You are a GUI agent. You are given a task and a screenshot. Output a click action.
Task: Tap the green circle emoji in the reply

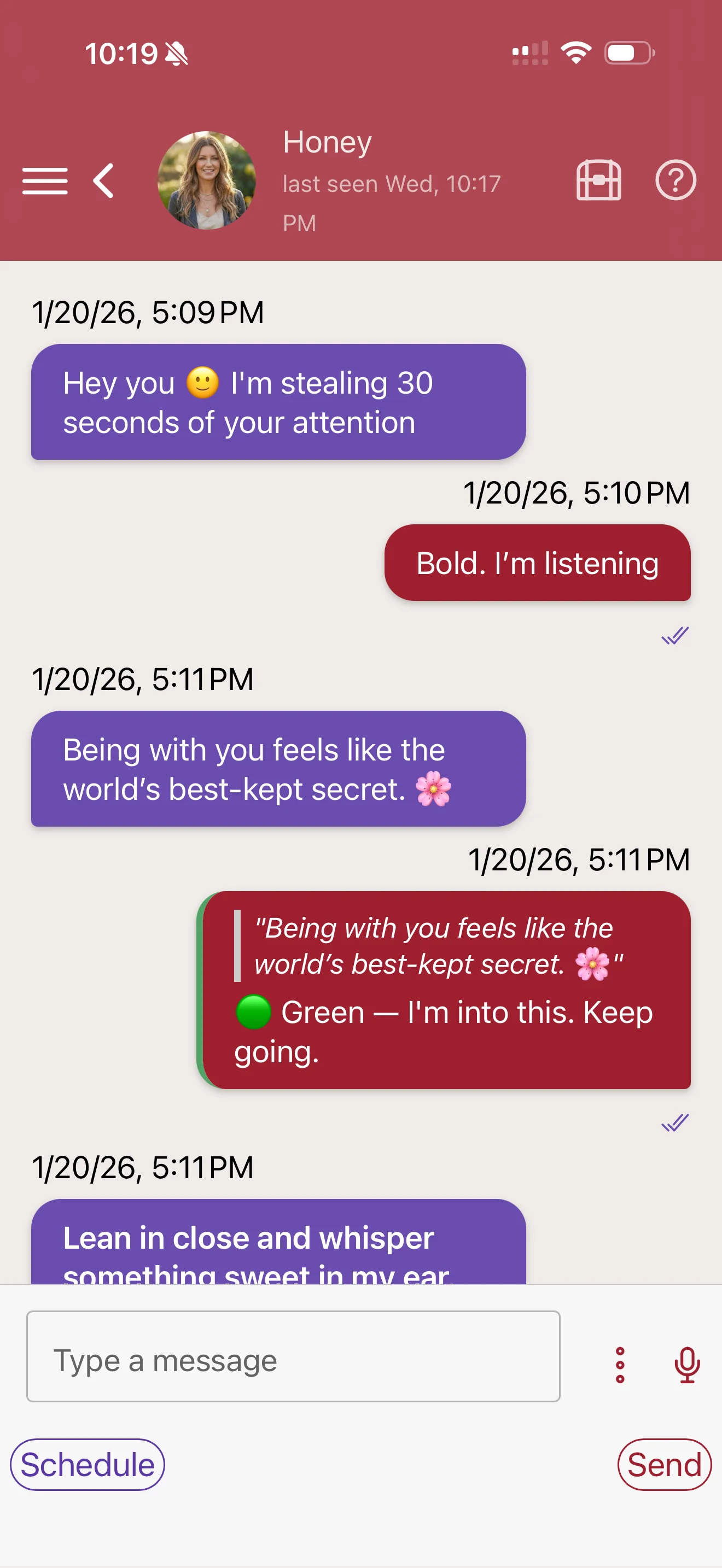tap(252, 1011)
